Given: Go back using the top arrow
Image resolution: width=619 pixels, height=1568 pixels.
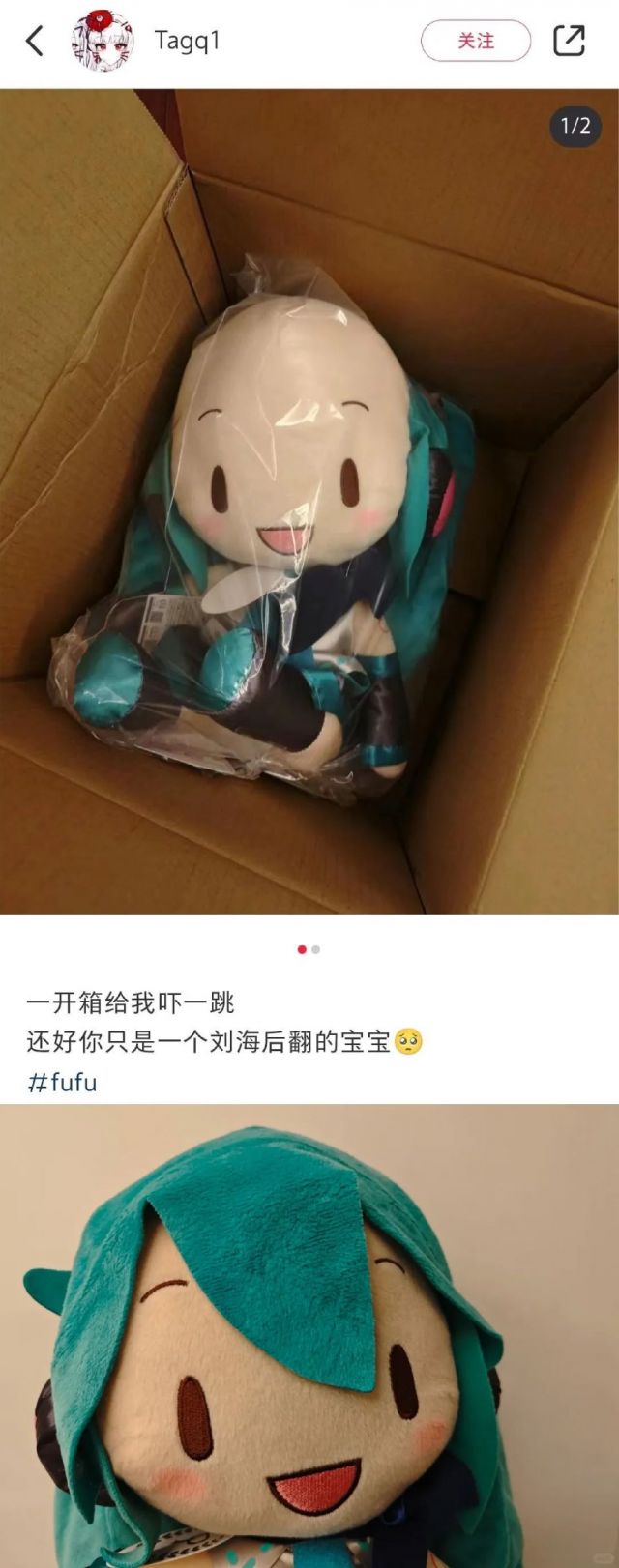Looking at the screenshot, I should click(x=35, y=41).
